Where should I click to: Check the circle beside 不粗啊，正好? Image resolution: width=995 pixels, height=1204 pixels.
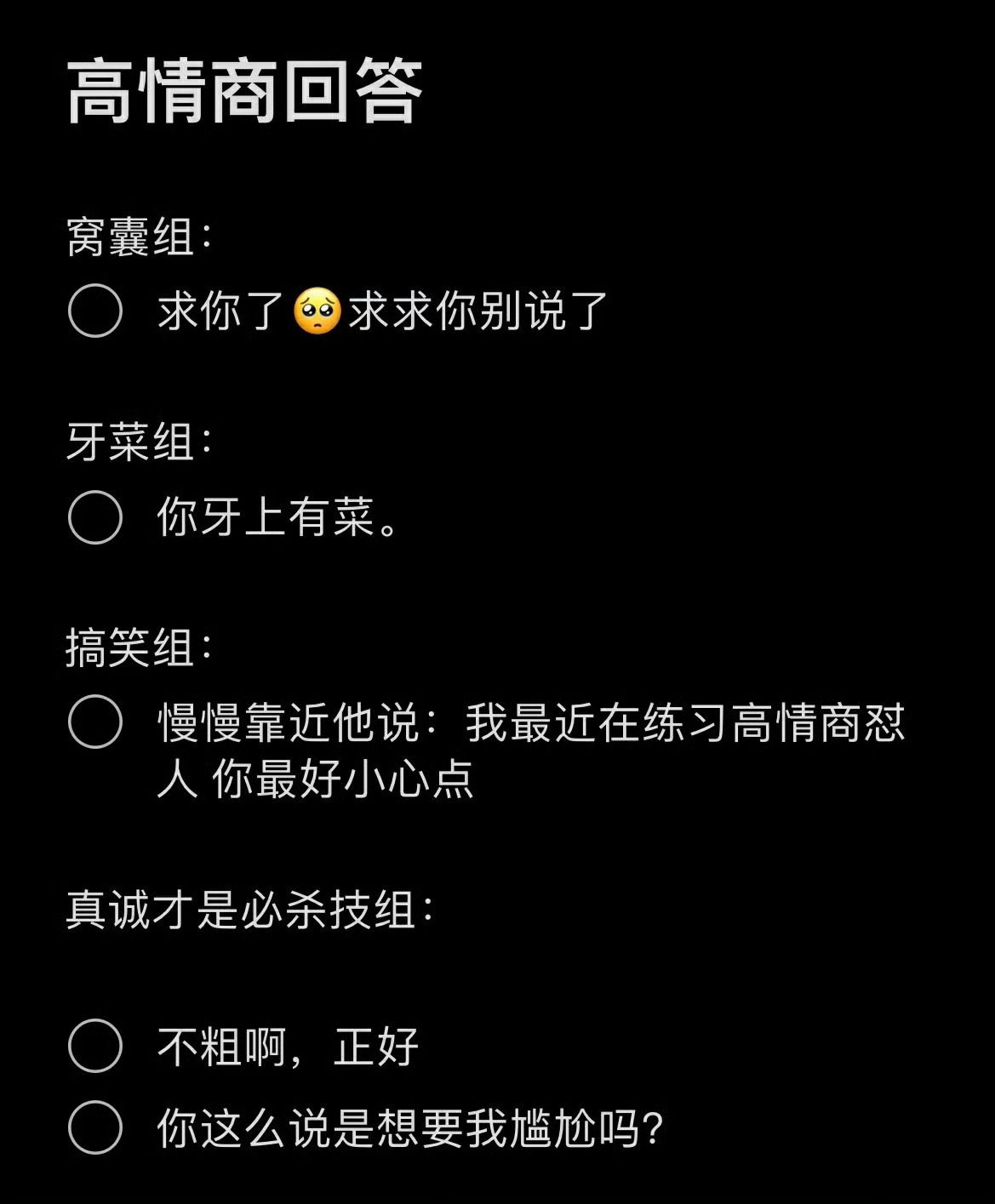[95, 1046]
